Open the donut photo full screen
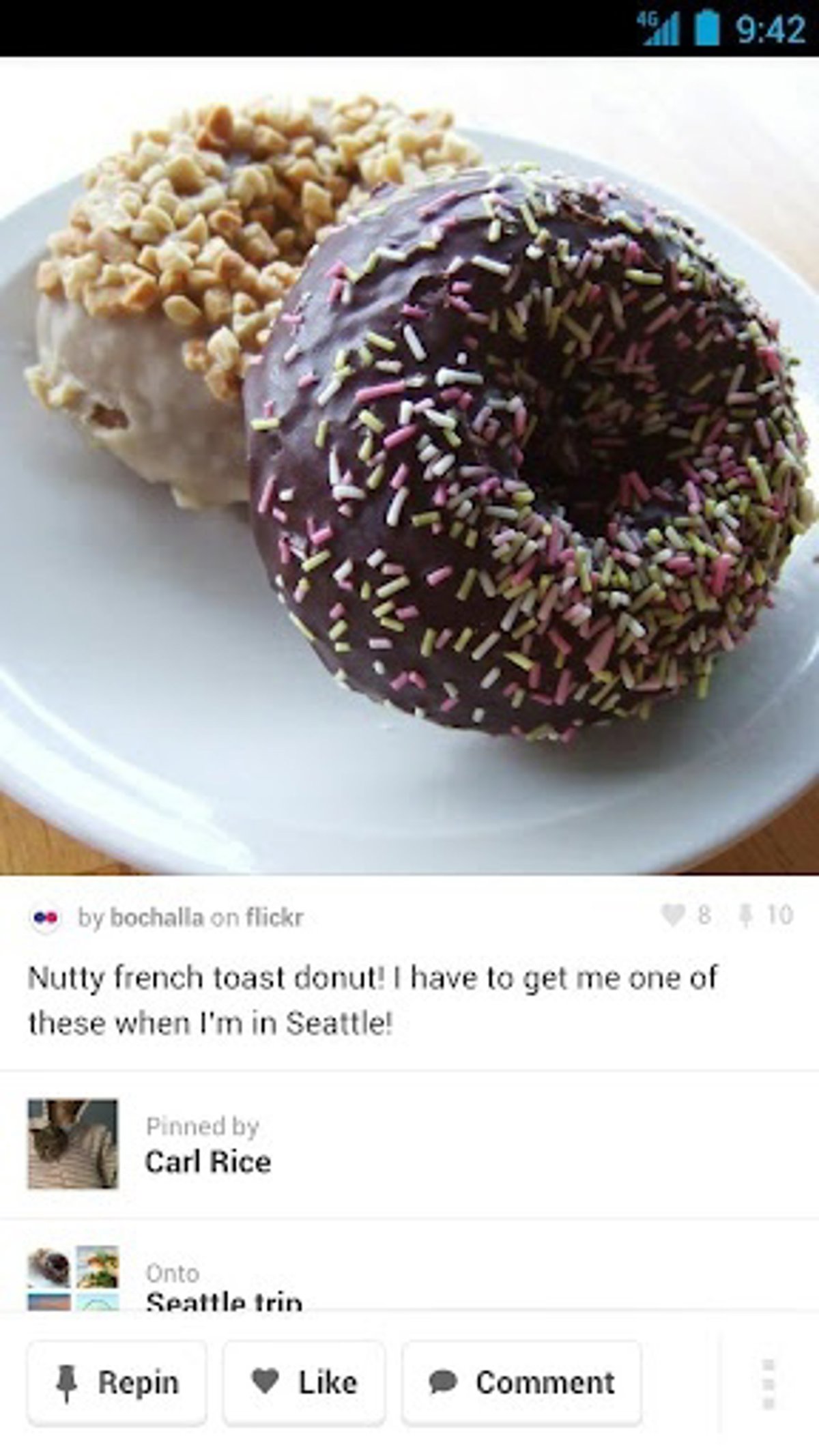This screenshot has width=819, height=1456. point(409,464)
